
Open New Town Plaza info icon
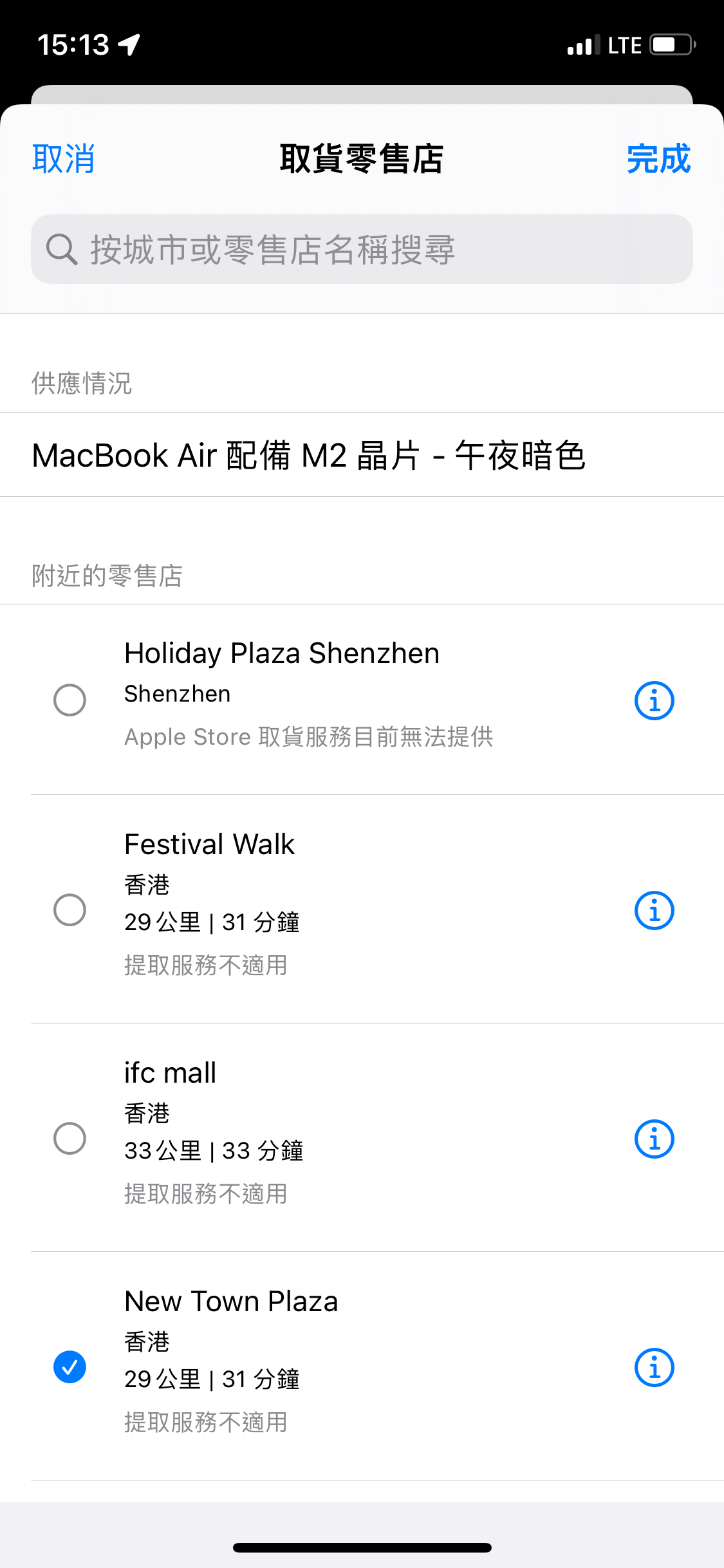[x=654, y=1367]
